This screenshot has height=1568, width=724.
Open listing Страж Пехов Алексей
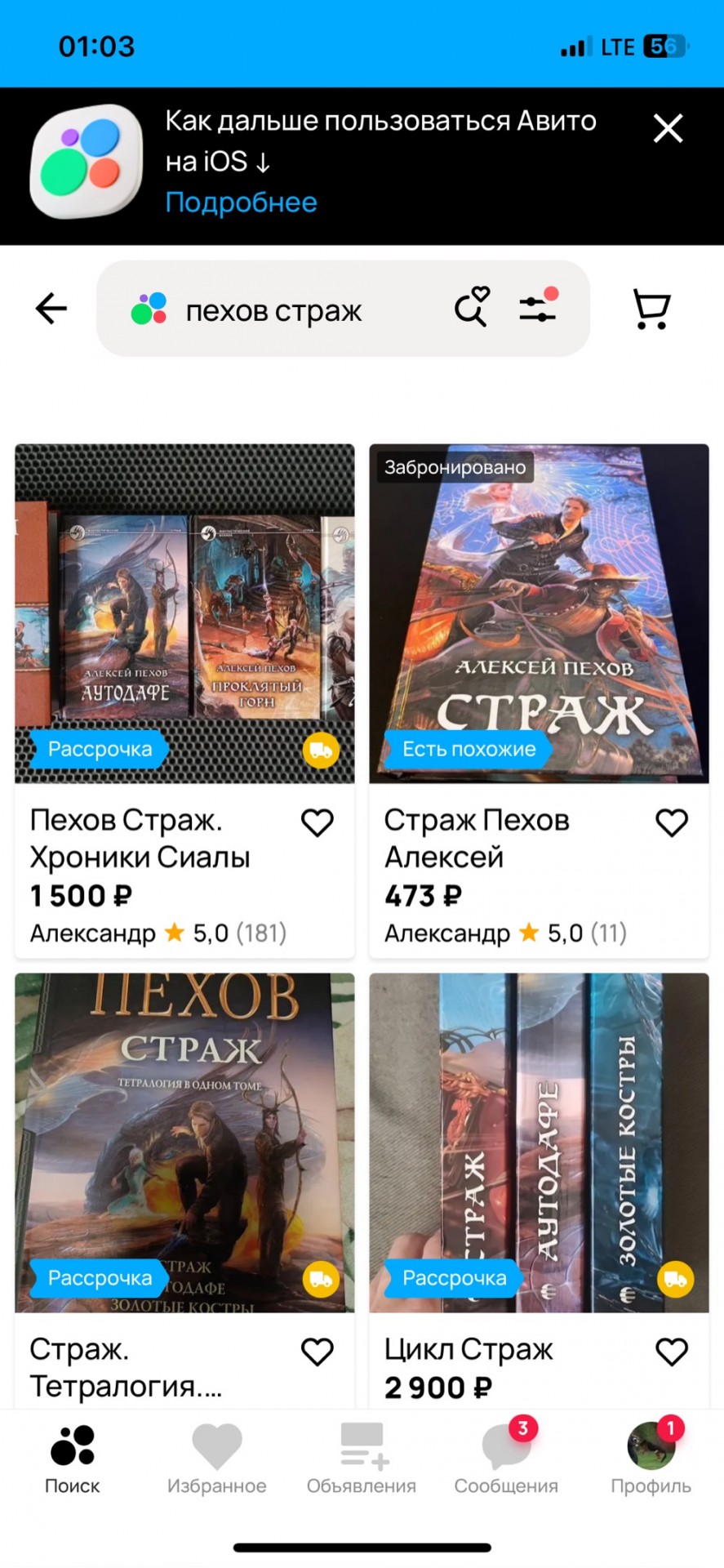click(539, 613)
